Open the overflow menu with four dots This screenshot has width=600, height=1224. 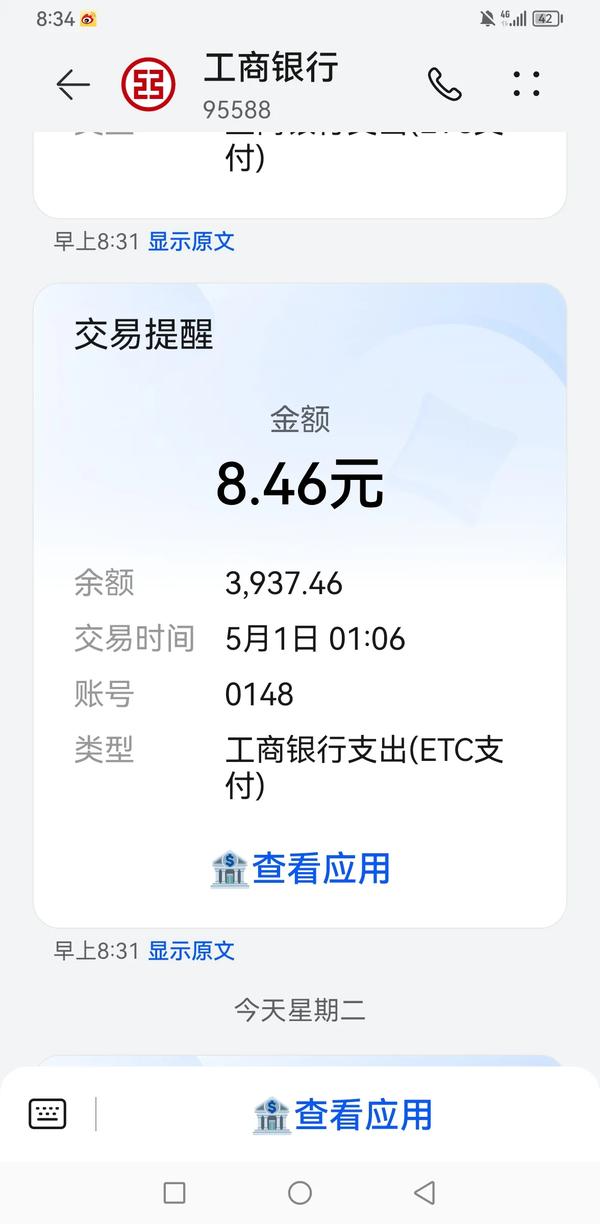click(x=526, y=85)
